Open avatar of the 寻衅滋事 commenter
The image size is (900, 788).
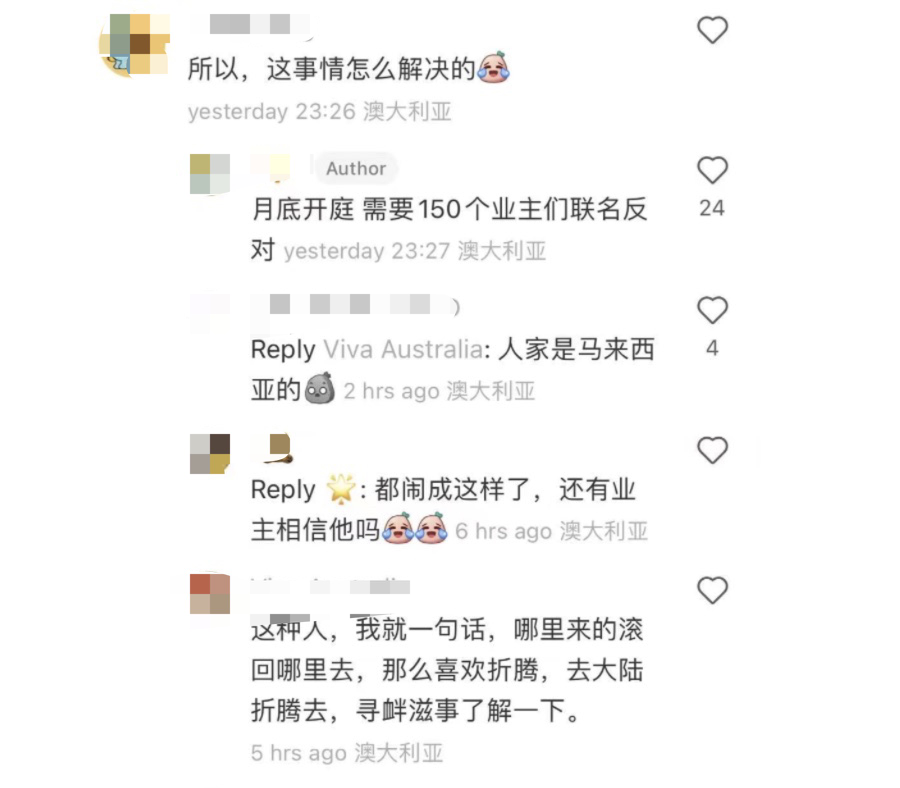click(x=210, y=594)
